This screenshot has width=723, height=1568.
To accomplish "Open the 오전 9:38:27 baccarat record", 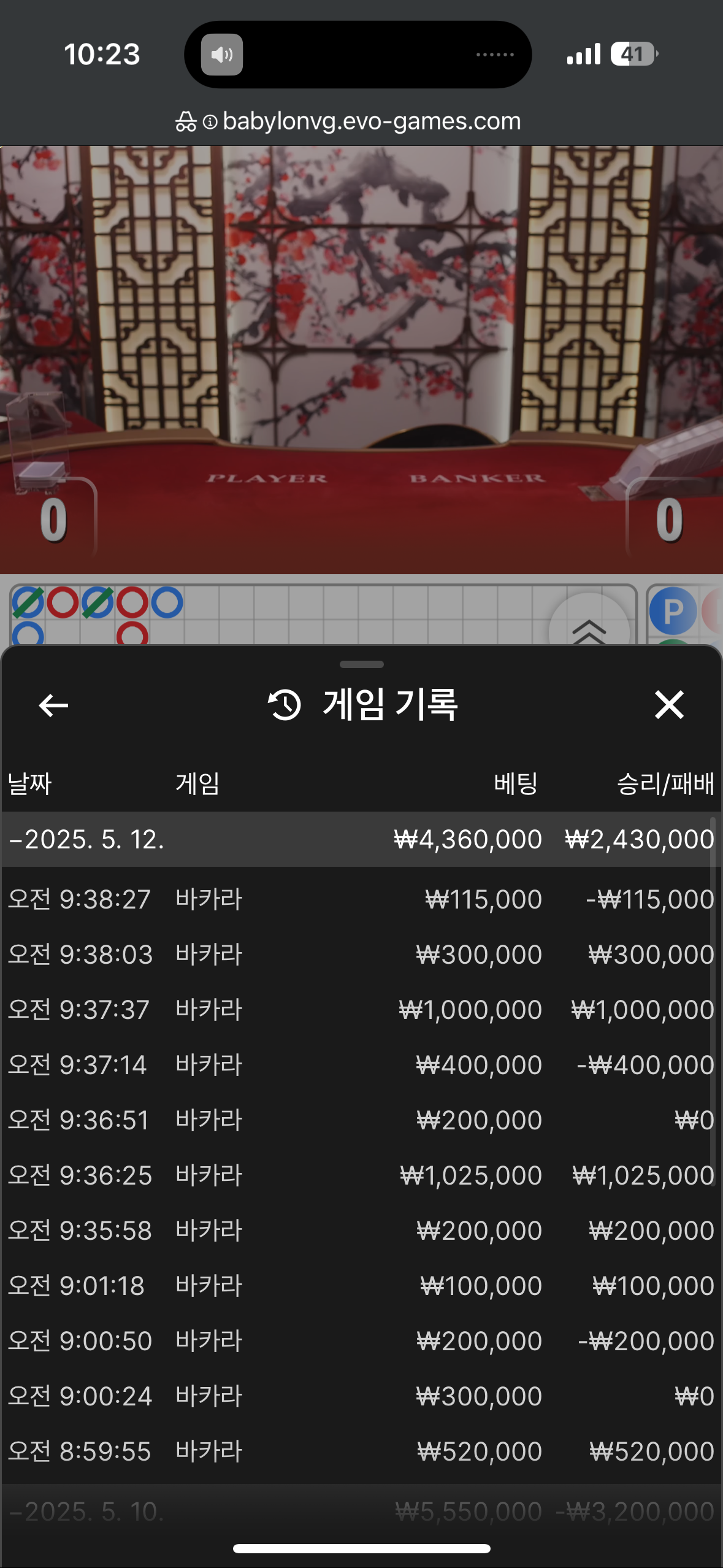I will tap(361, 899).
